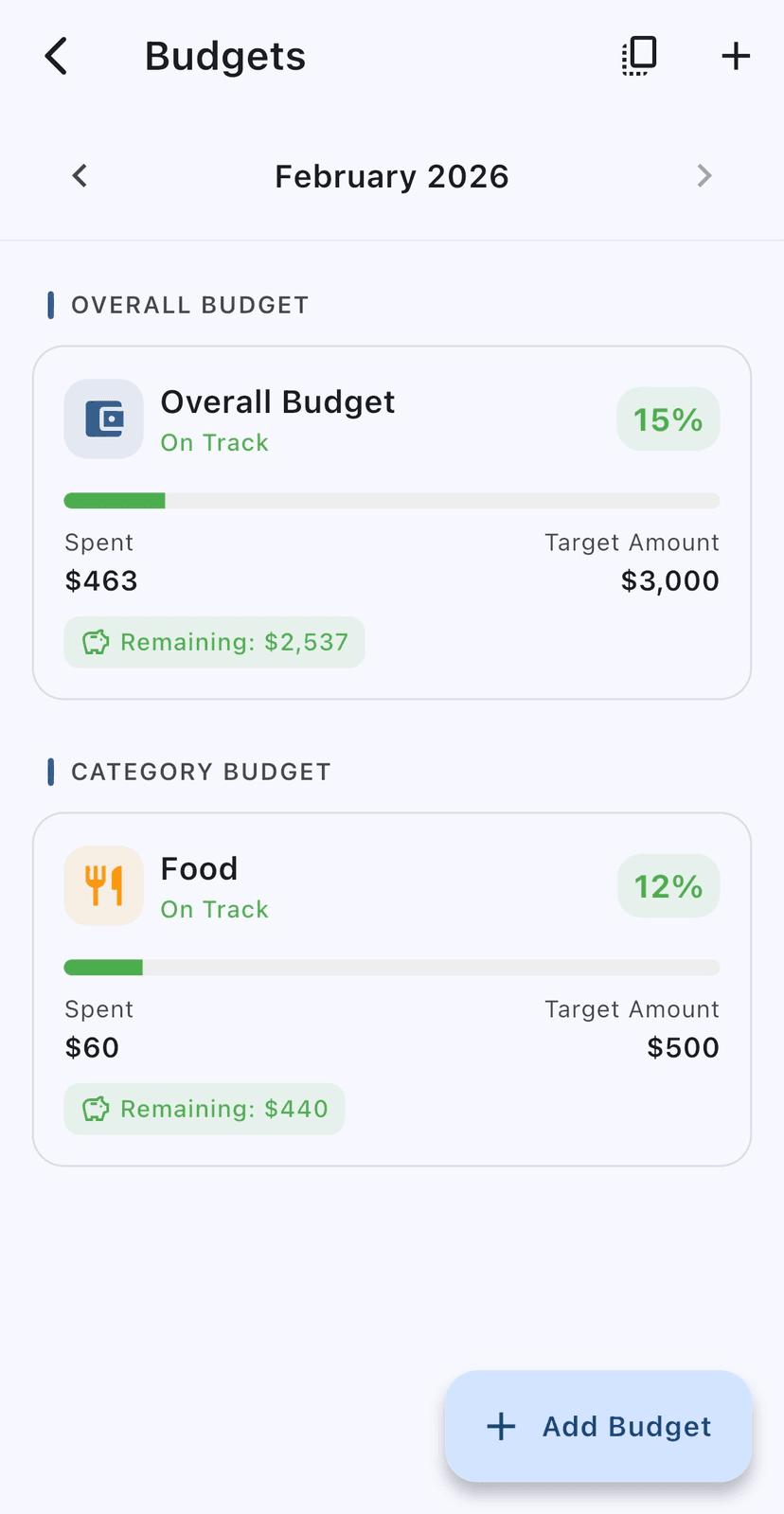Image resolution: width=784 pixels, height=1514 pixels.
Task: Tap the plus icon to create a budget
Action: coord(735,56)
